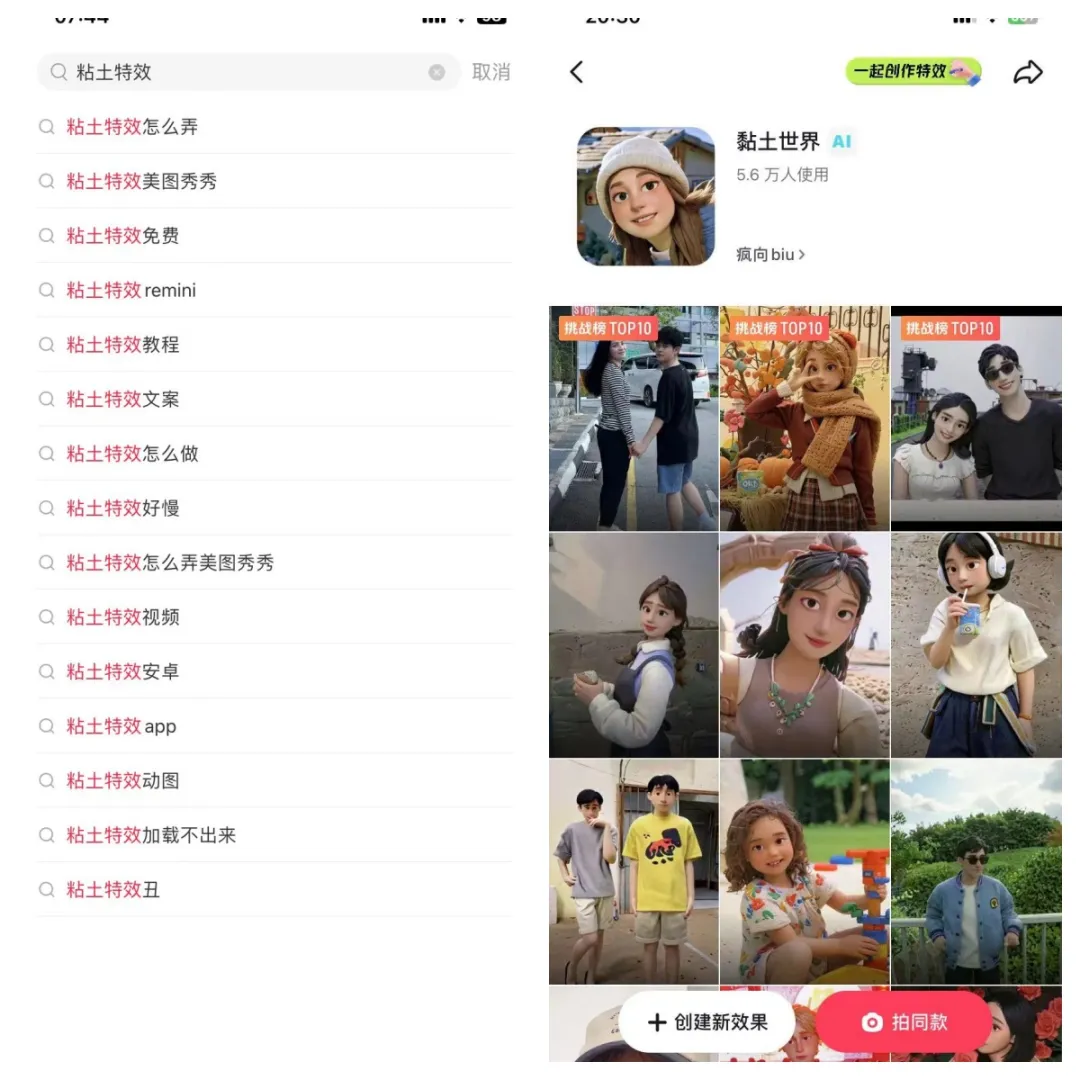Share the 黏土世界 effect

[x=1028, y=72]
